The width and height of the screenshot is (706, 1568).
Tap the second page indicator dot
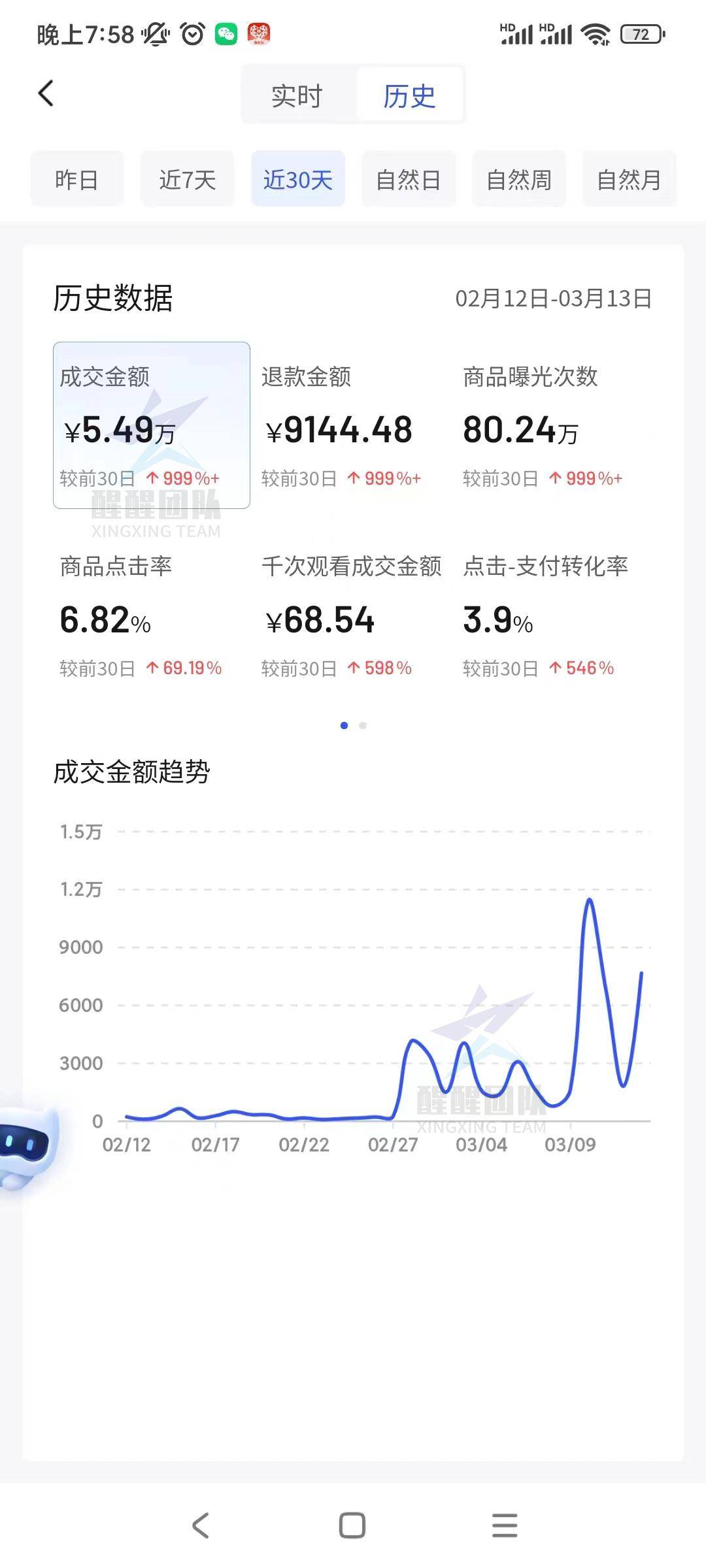click(x=363, y=725)
